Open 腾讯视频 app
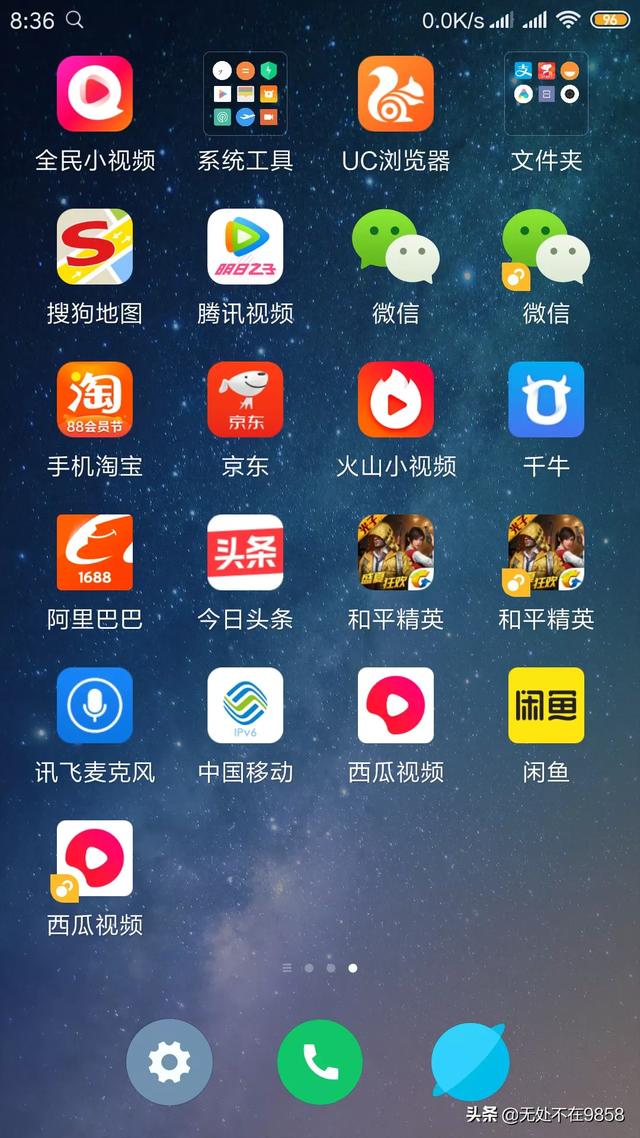The height and width of the screenshot is (1138, 640). pyautogui.click(x=245, y=247)
